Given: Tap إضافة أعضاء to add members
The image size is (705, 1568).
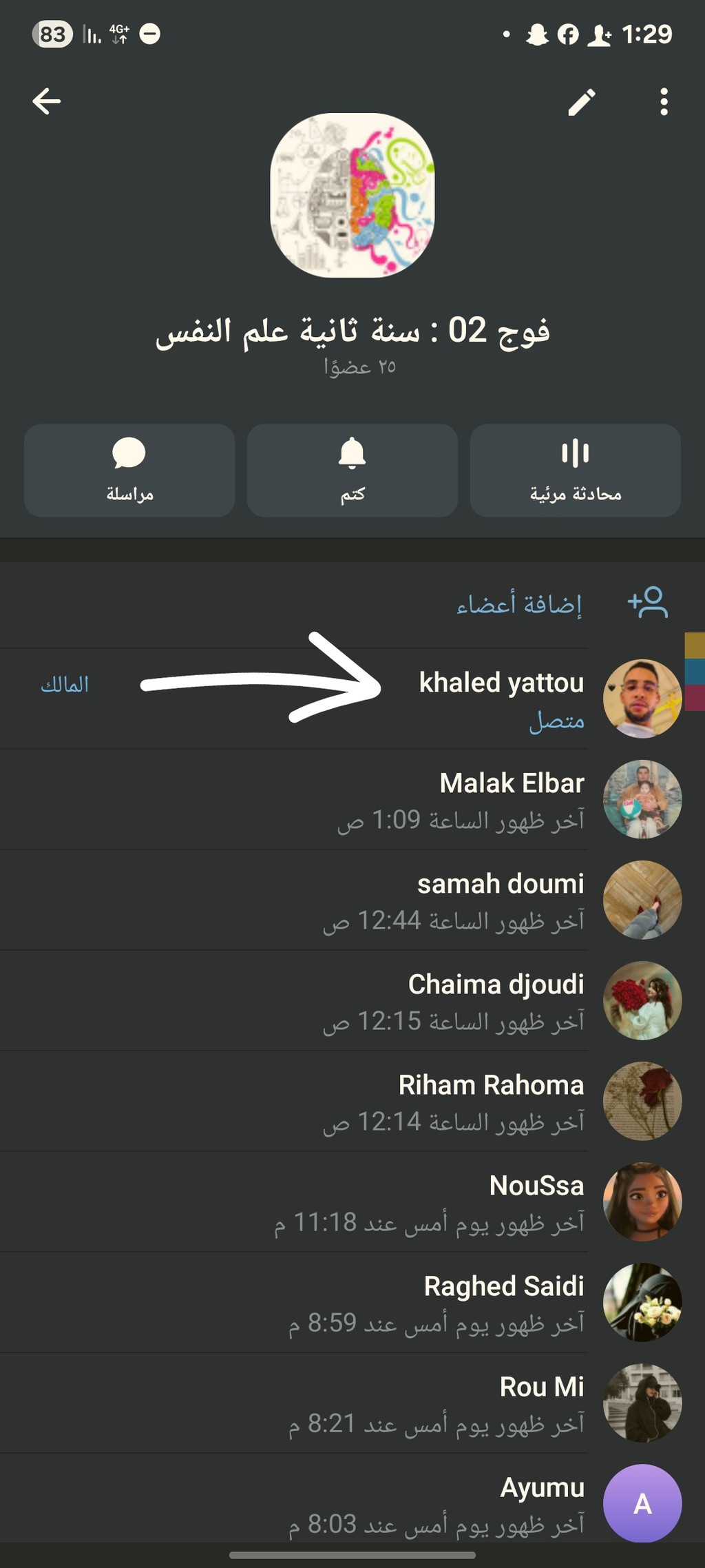Looking at the screenshot, I should [x=519, y=604].
